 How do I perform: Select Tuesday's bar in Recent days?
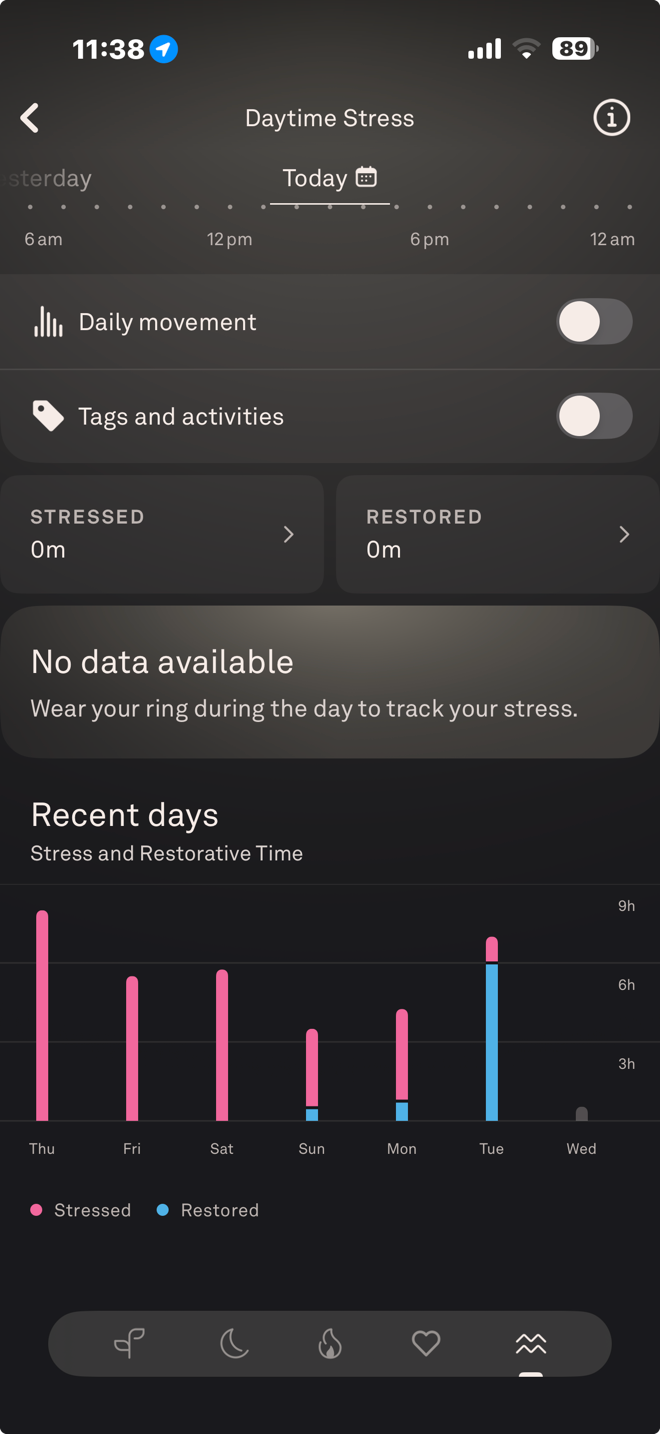tap(491, 1030)
